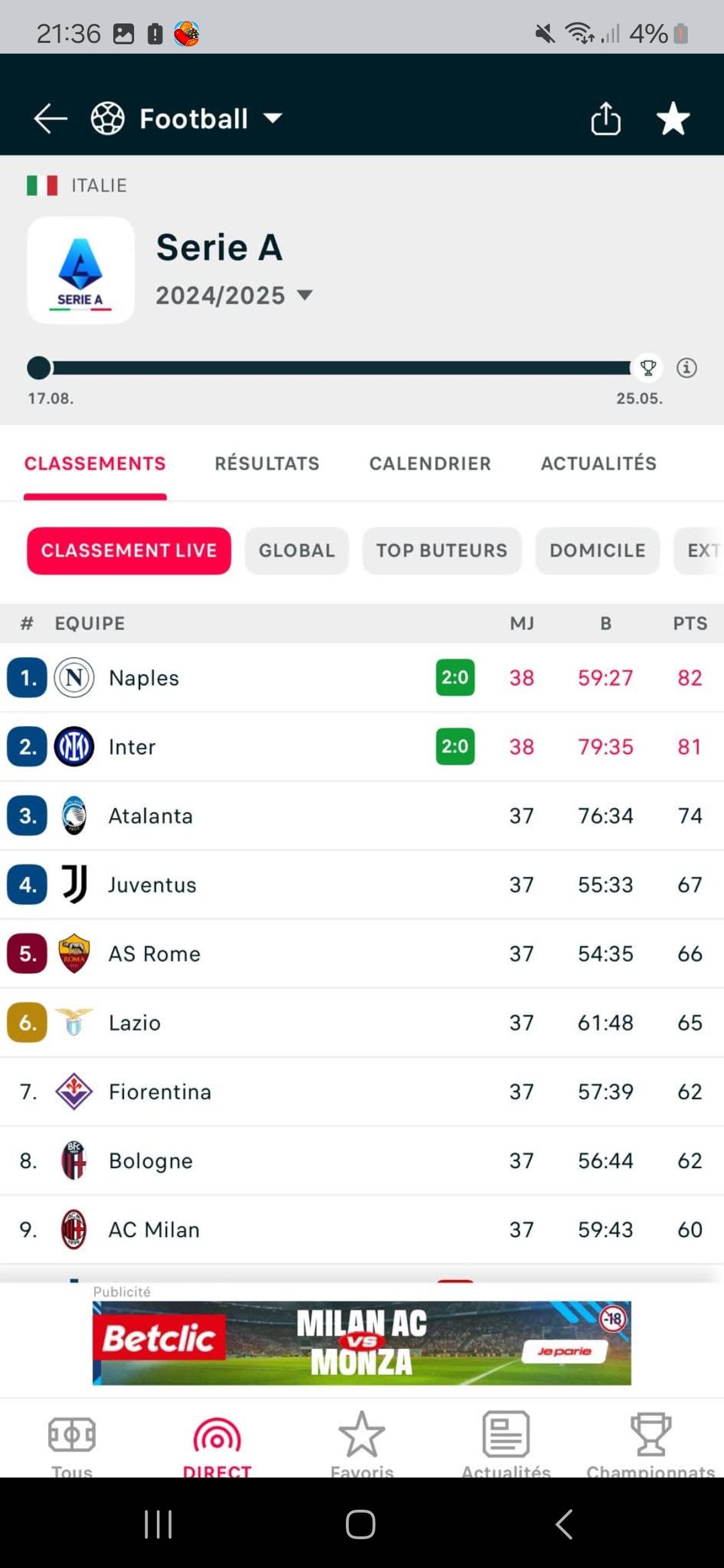Go to the Championnats bottom tab
The width and height of the screenshot is (724, 1568).
651,1443
